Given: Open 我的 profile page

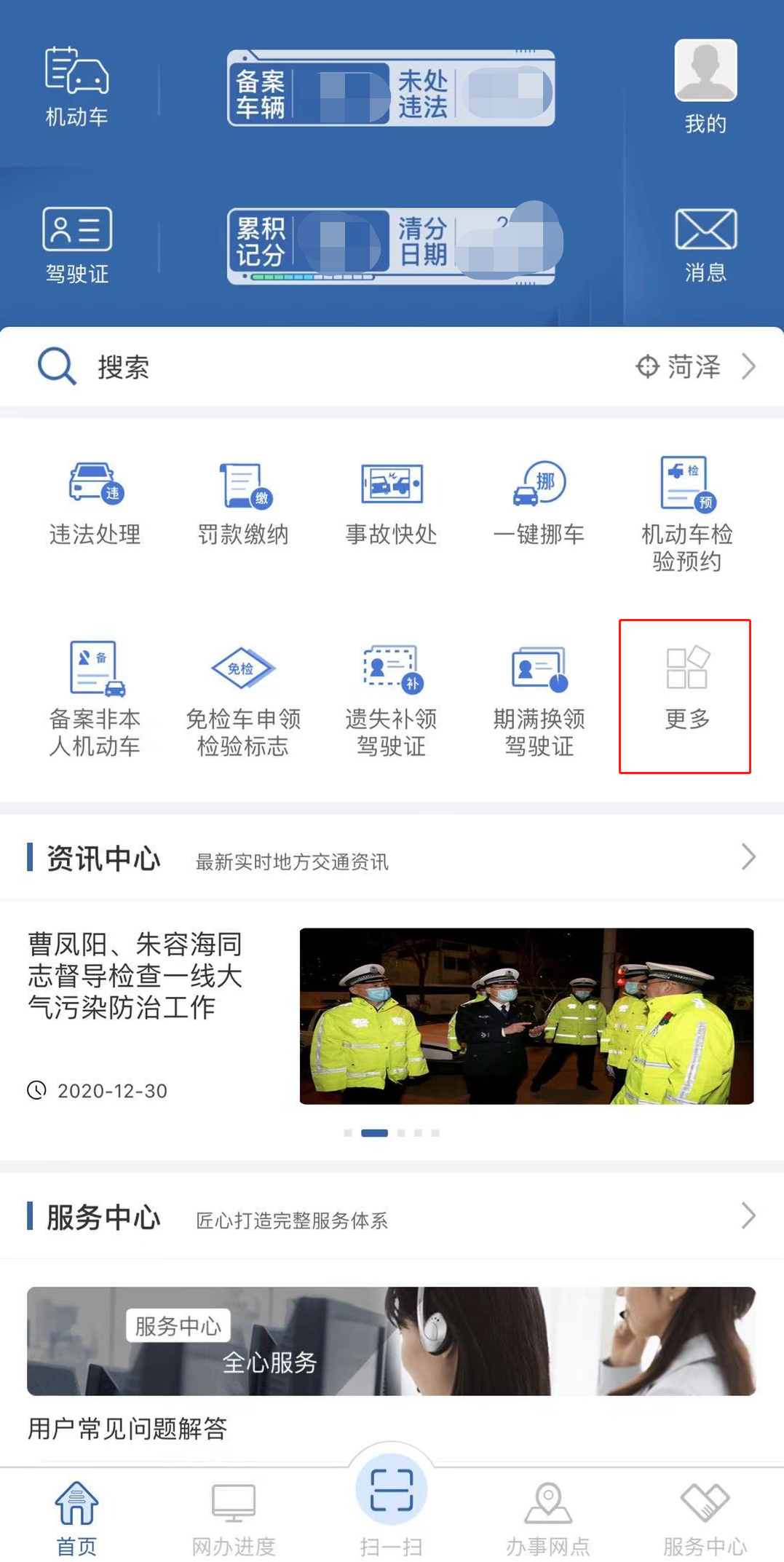Looking at the screenshot, I should pyautogui.click(x=705, y=86).
